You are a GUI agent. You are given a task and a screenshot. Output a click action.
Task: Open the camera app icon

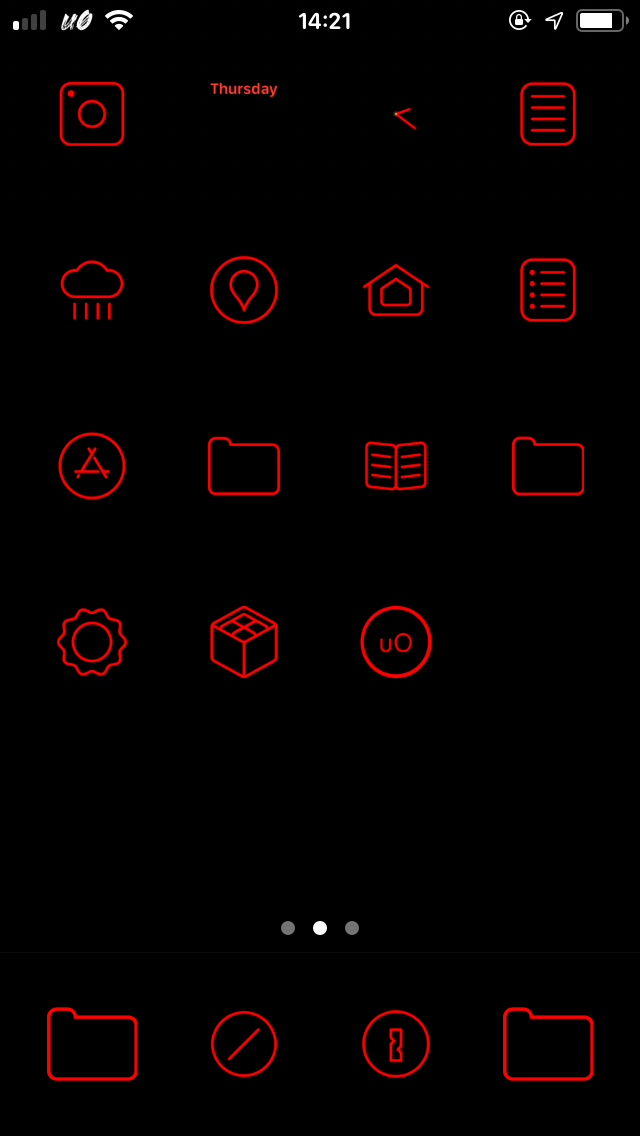pyautogui.click(x=92, y=114)
